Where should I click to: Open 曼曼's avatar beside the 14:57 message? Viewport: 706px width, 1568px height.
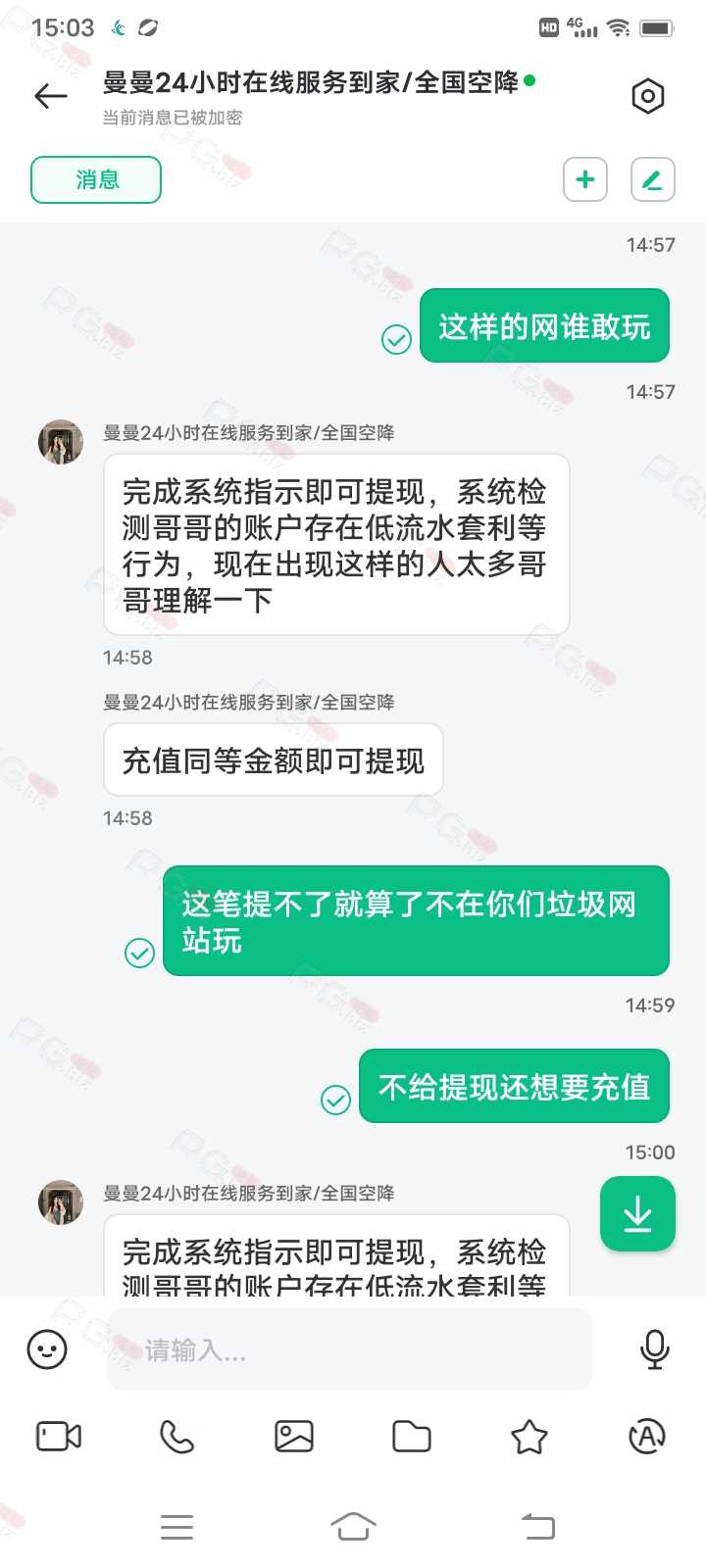pyautogui.click(x=61, y=442)
